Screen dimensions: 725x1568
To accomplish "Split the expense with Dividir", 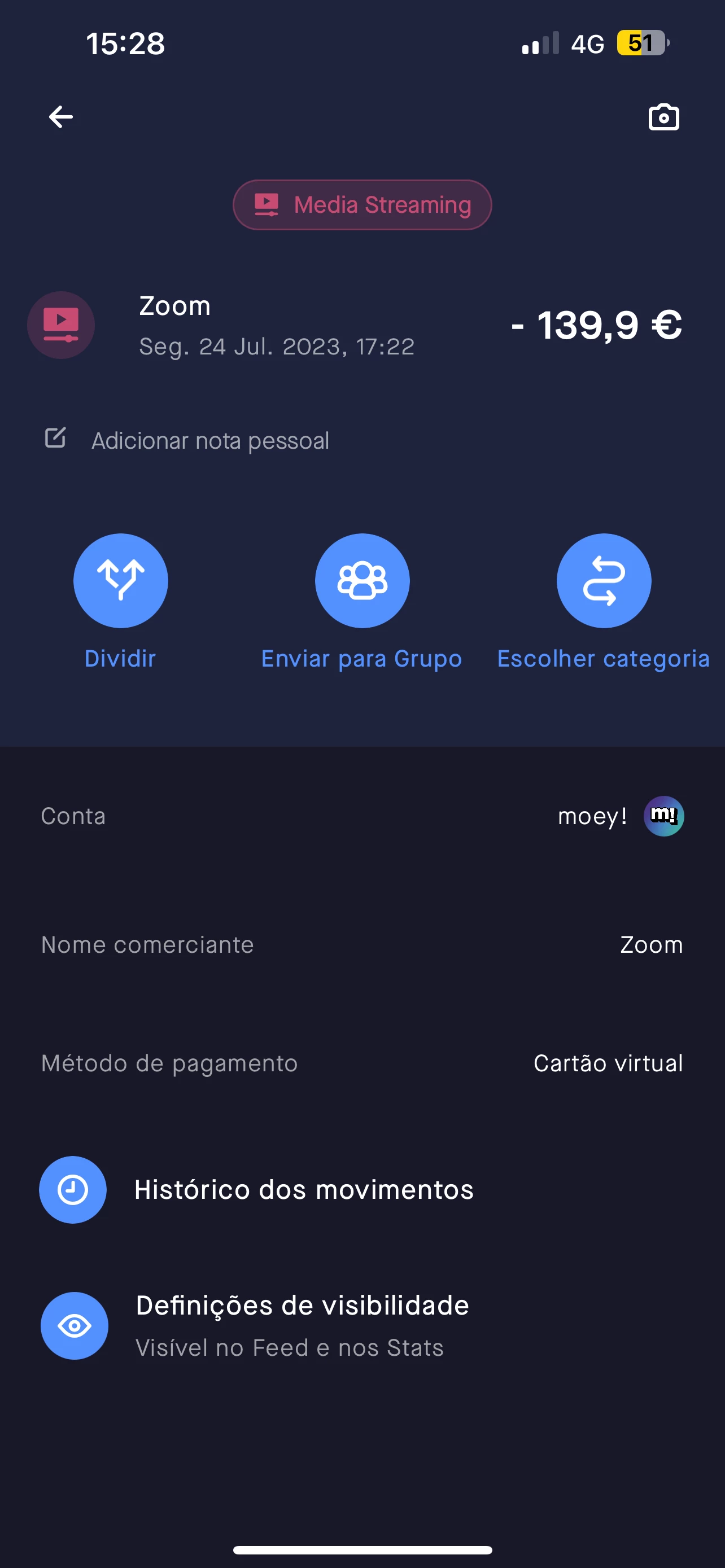I will [120, 581].
